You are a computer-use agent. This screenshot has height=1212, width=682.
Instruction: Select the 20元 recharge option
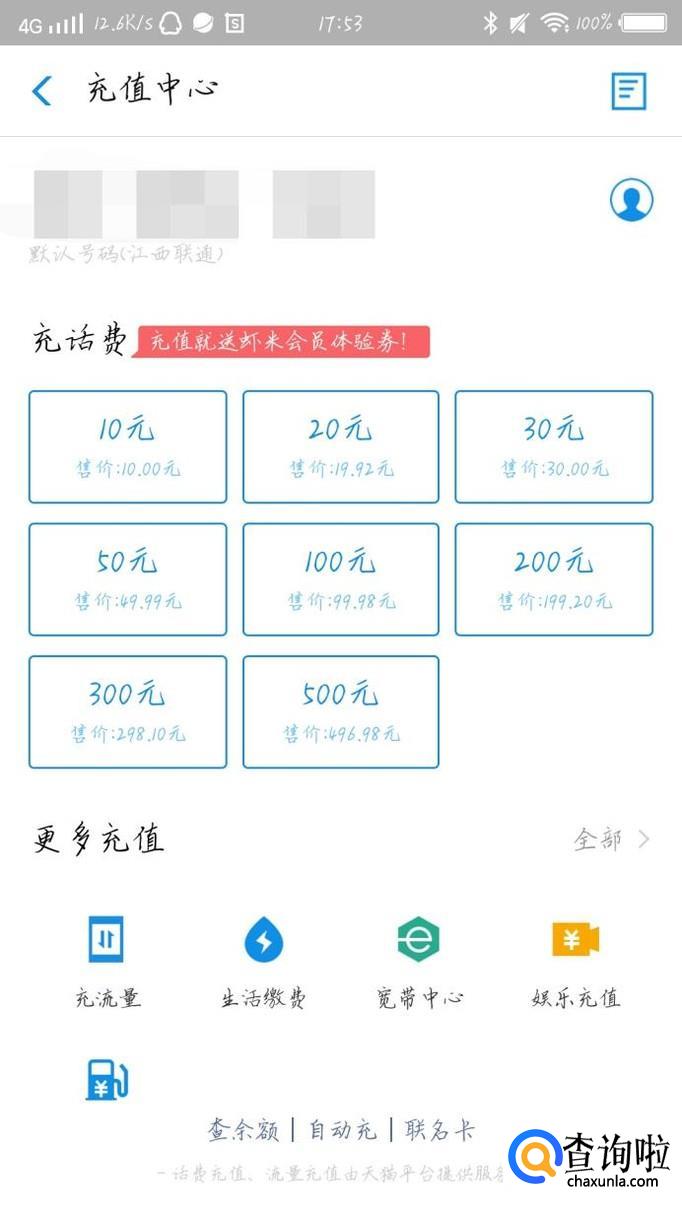pyautogui.click(x=341, y=446)
